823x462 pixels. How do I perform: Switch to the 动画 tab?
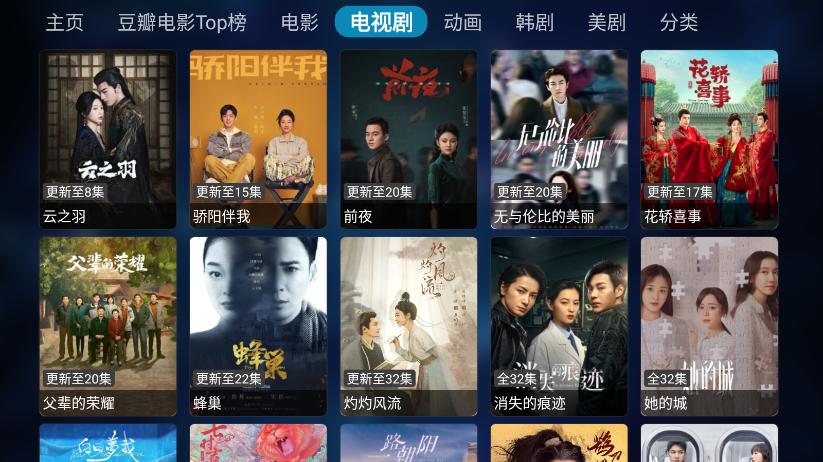(x=462, y=22)
